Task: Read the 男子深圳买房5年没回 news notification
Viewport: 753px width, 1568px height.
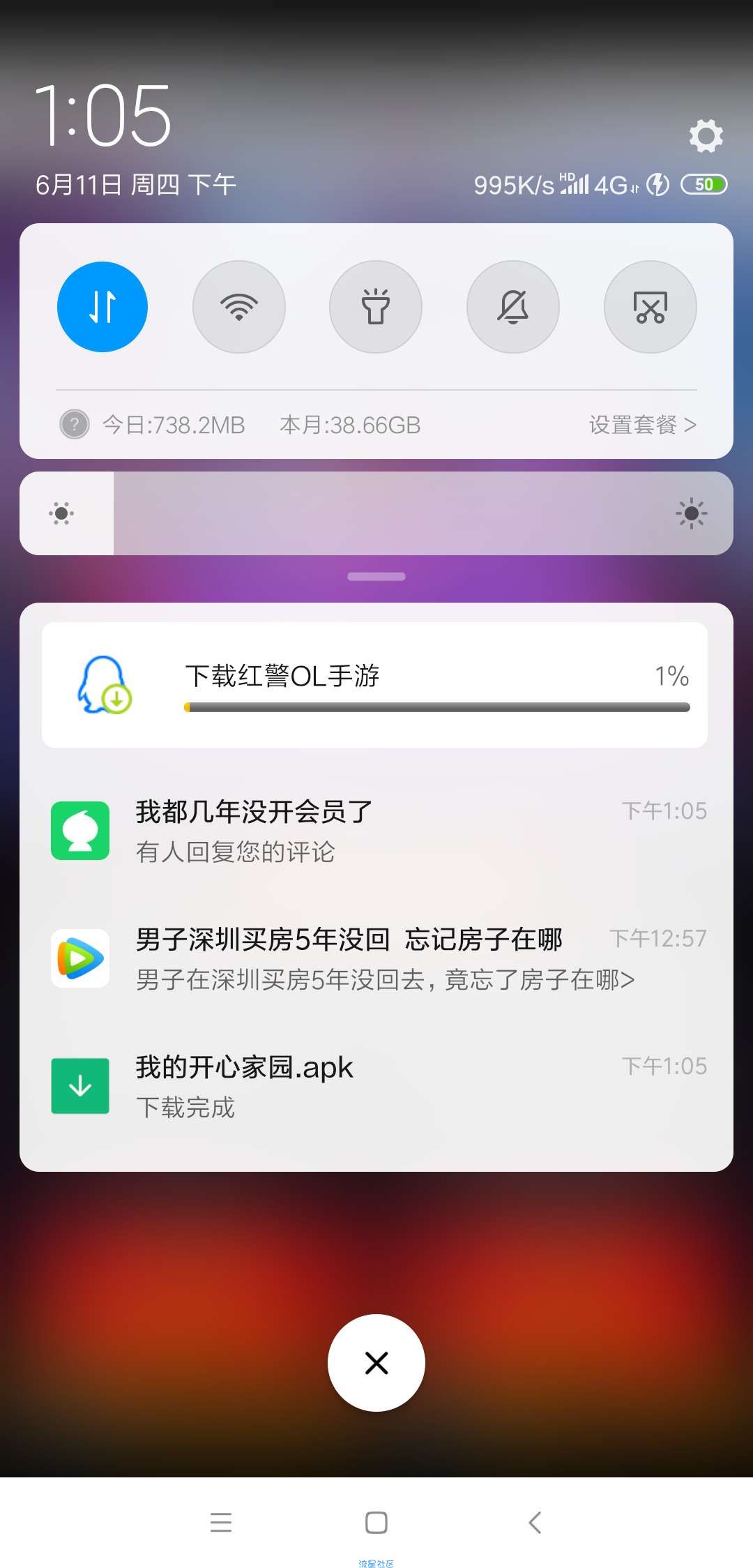Action: (x=376, y=958)
